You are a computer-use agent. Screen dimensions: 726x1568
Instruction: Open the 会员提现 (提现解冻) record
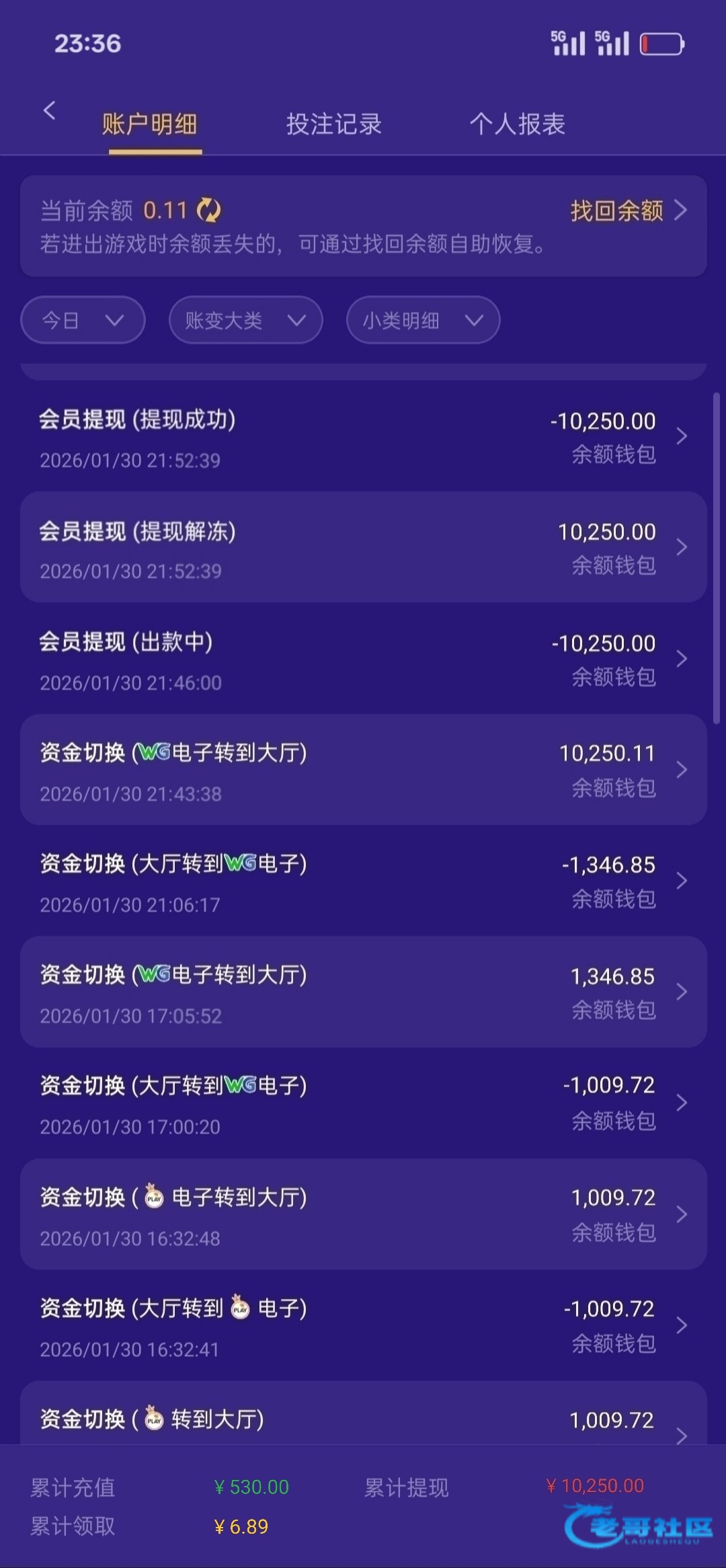[363, 548]
